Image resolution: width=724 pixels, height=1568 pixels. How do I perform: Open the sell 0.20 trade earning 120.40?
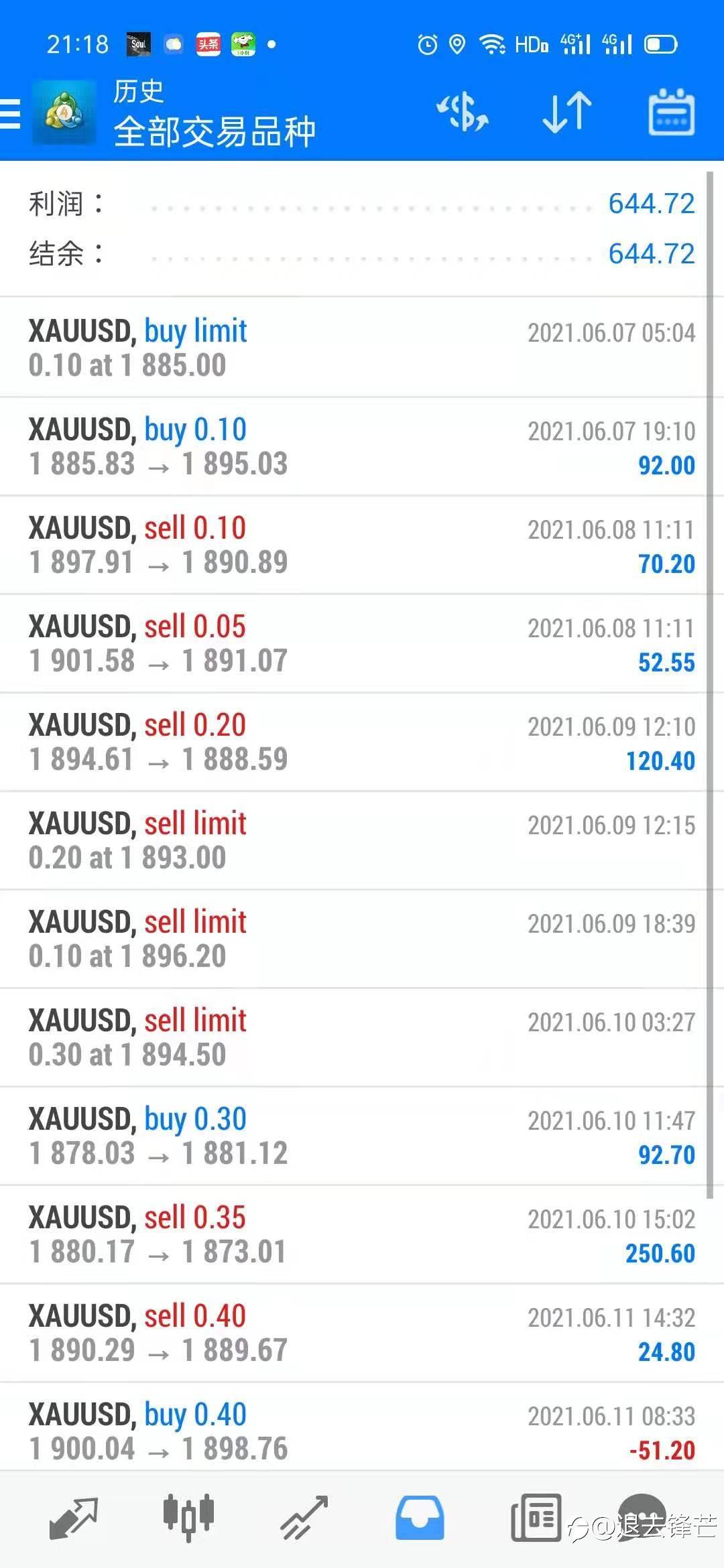point(362,742)
